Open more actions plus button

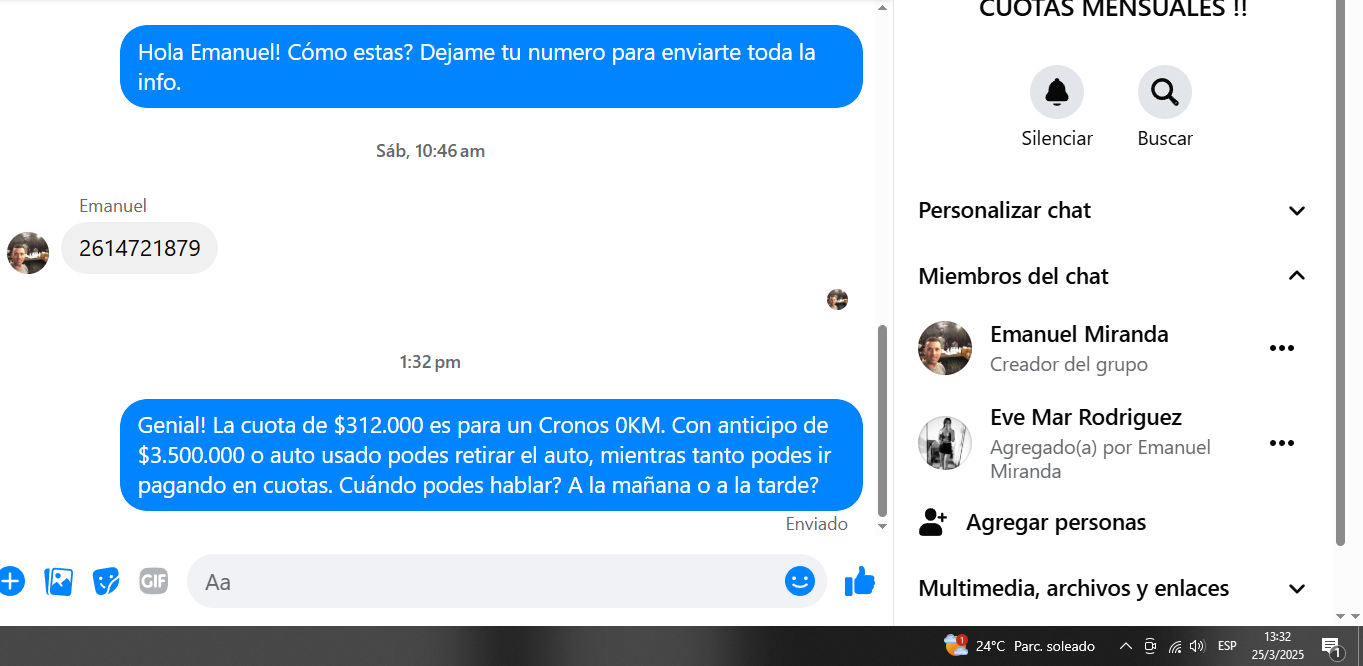point(11,581)
